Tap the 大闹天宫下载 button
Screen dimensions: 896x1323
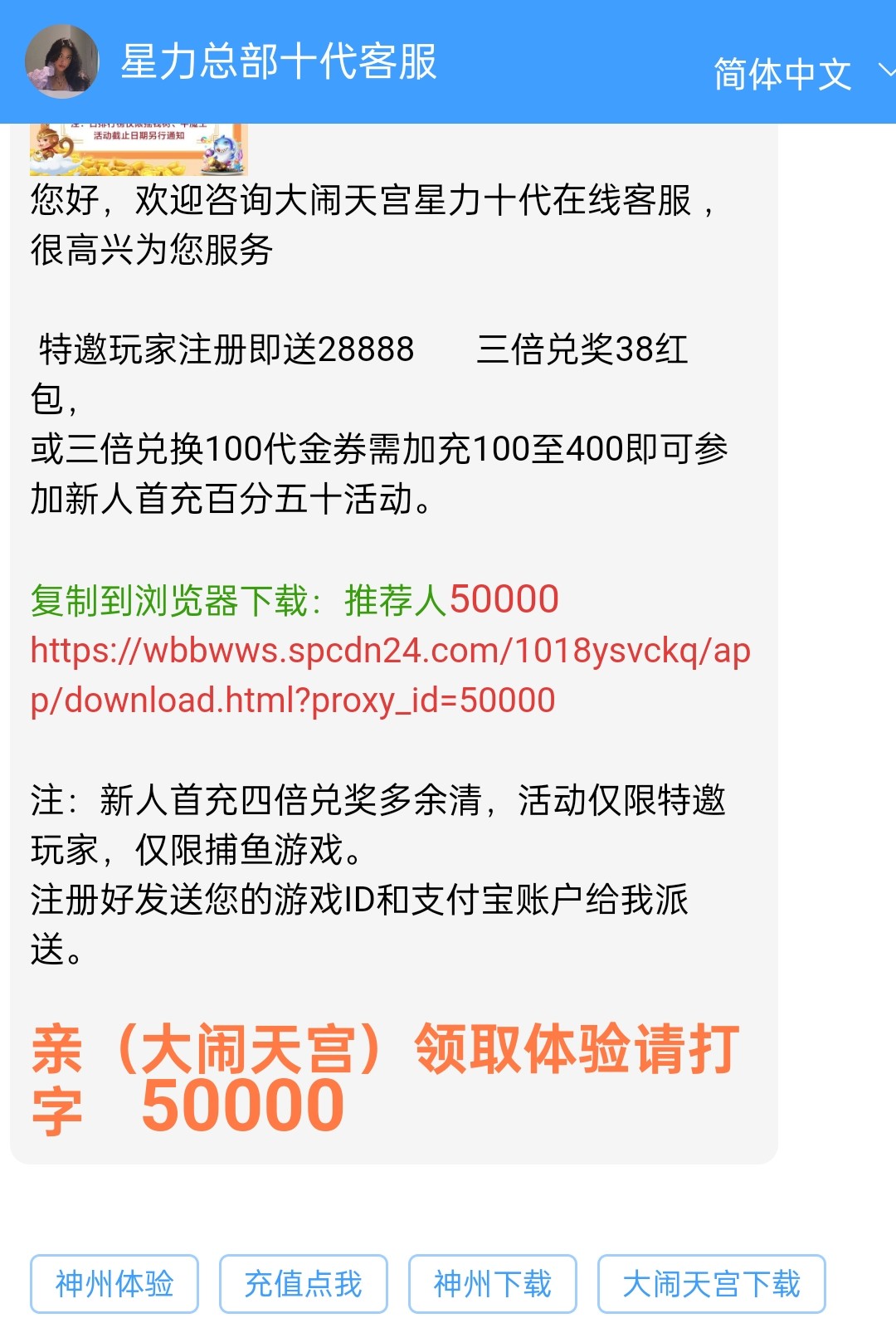coord(712,1284)
